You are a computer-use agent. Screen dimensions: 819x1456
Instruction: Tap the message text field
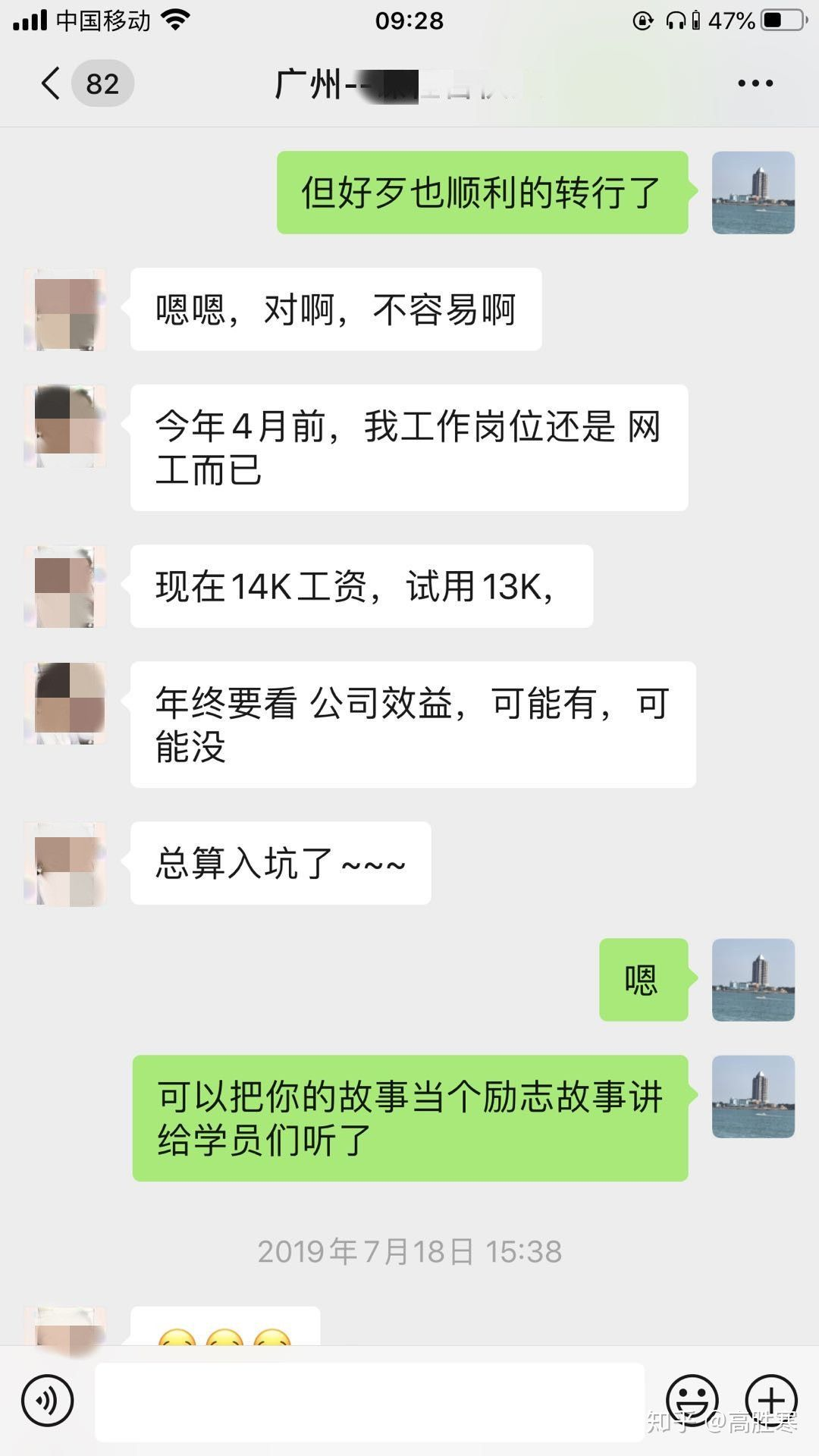[x=369, y=1401]
